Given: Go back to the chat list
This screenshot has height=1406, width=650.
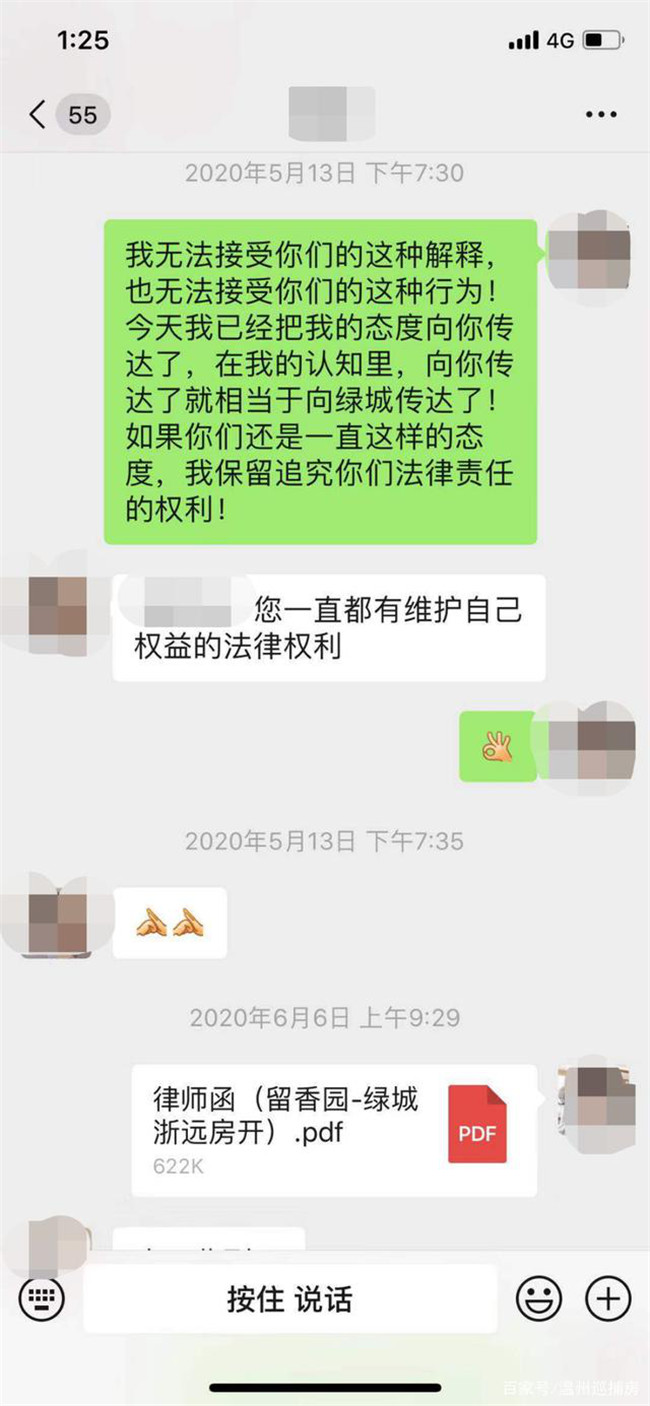Looking at the screenshot, I should (38, 114).
